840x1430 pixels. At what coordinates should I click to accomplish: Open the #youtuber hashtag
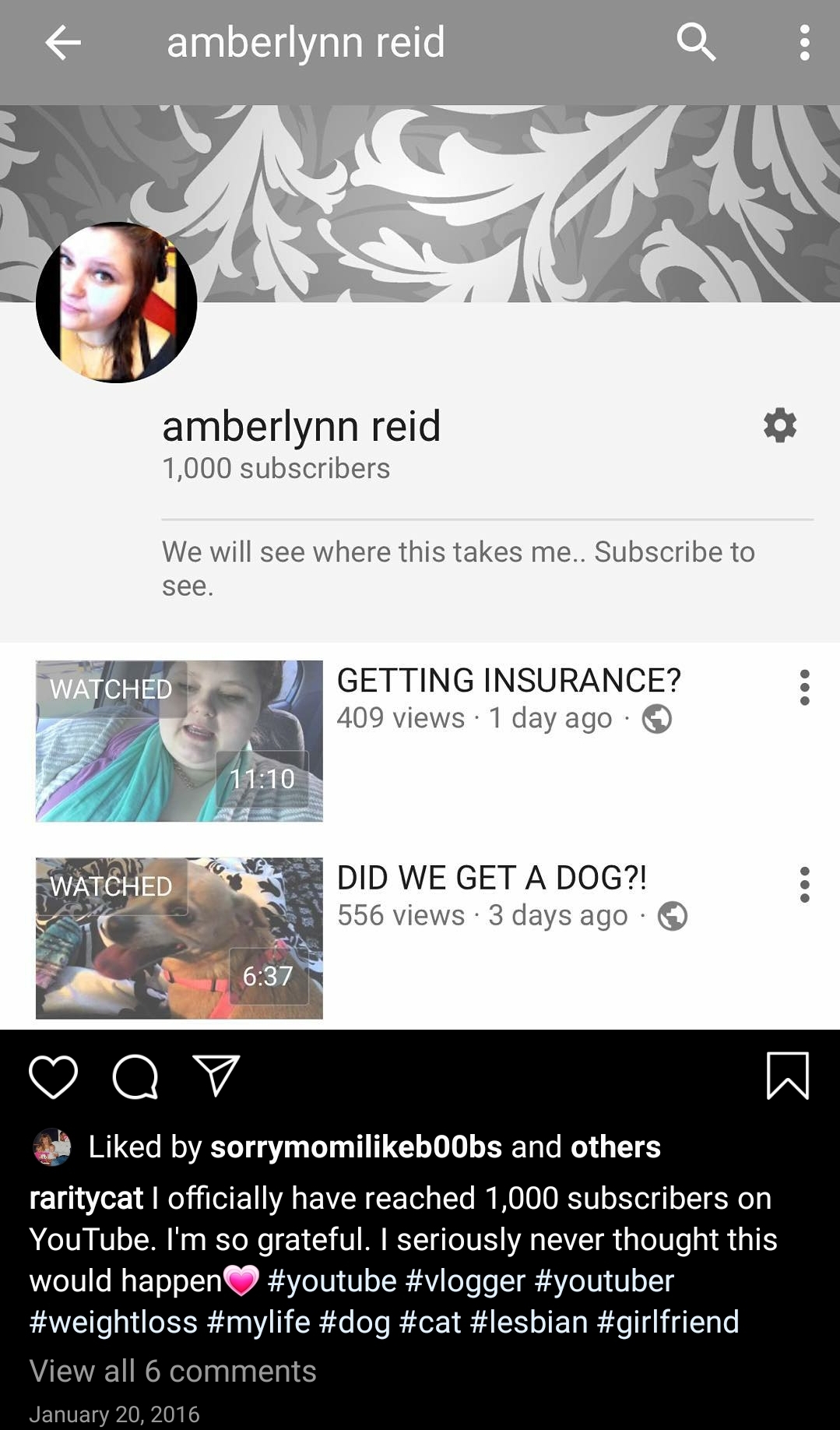604,1281
